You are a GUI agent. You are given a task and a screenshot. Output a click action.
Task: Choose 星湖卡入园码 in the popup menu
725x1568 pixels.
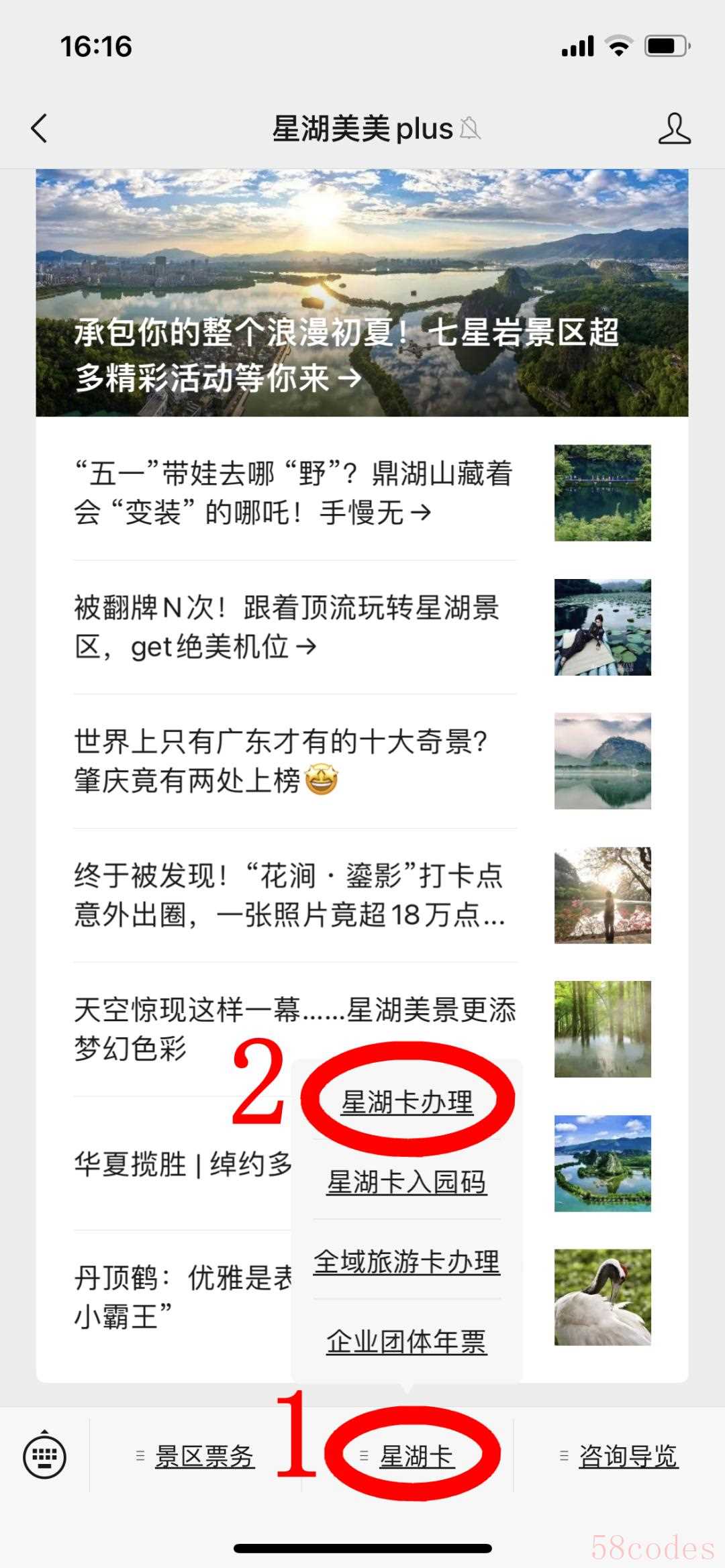[x=407, y=1182]
